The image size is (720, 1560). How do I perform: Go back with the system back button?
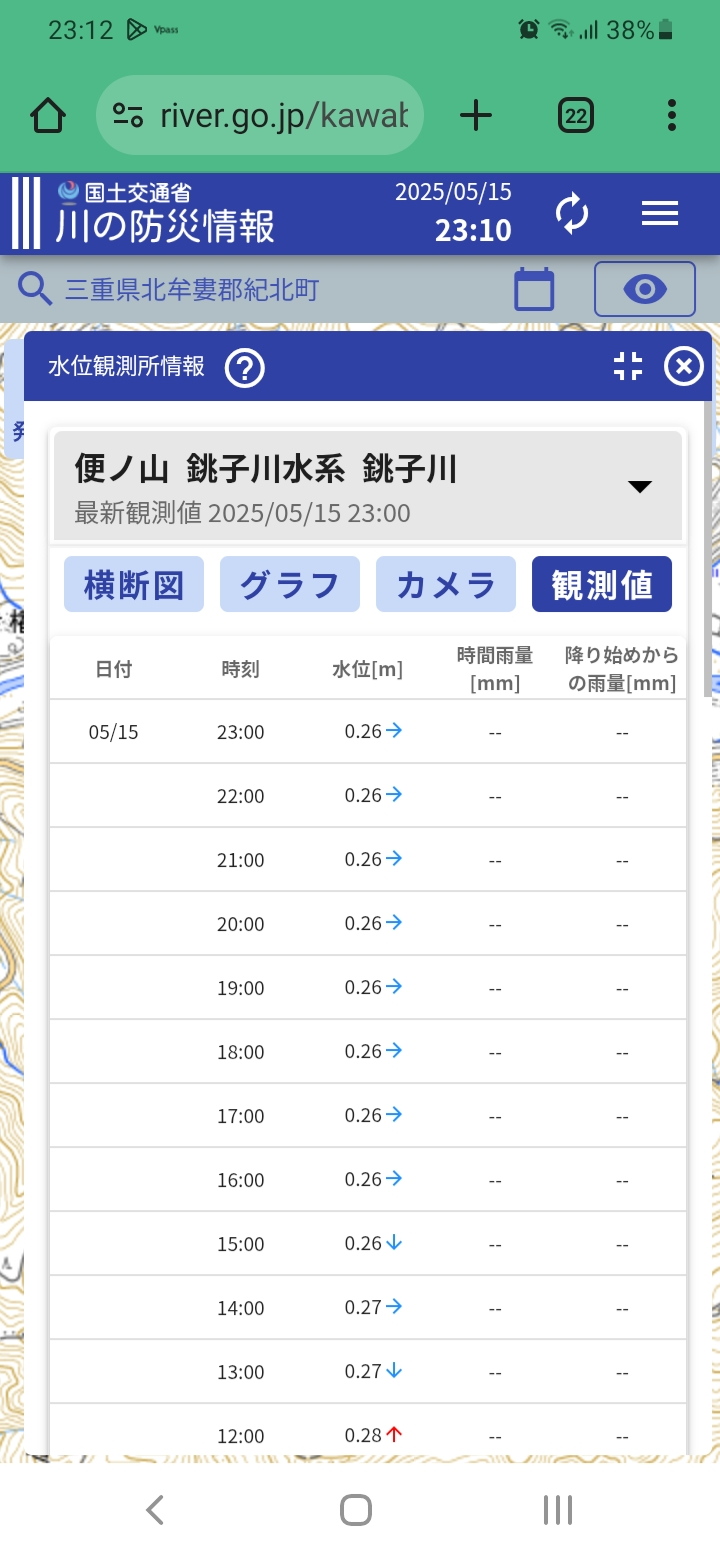[155, 1510]
